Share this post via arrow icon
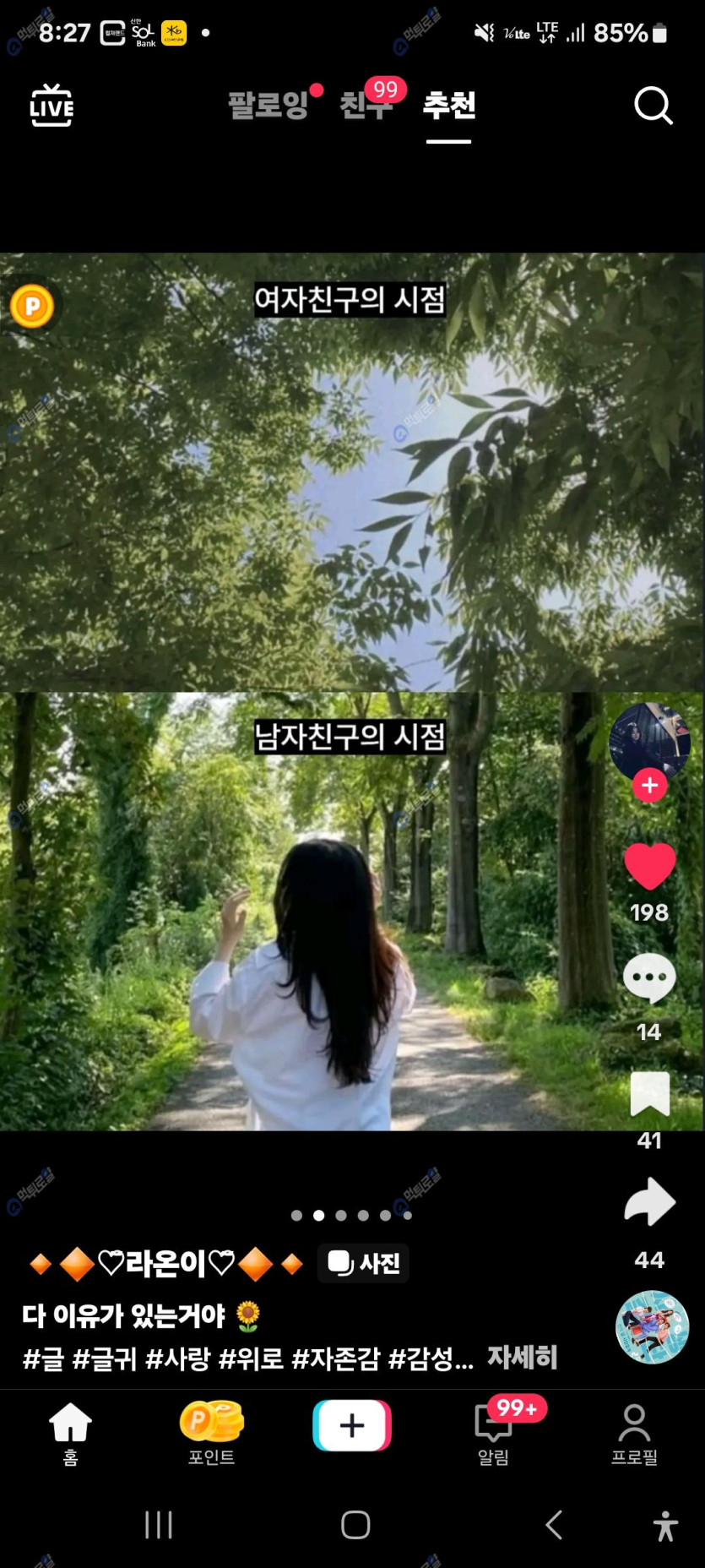705x1568 pixels. 649,1202
